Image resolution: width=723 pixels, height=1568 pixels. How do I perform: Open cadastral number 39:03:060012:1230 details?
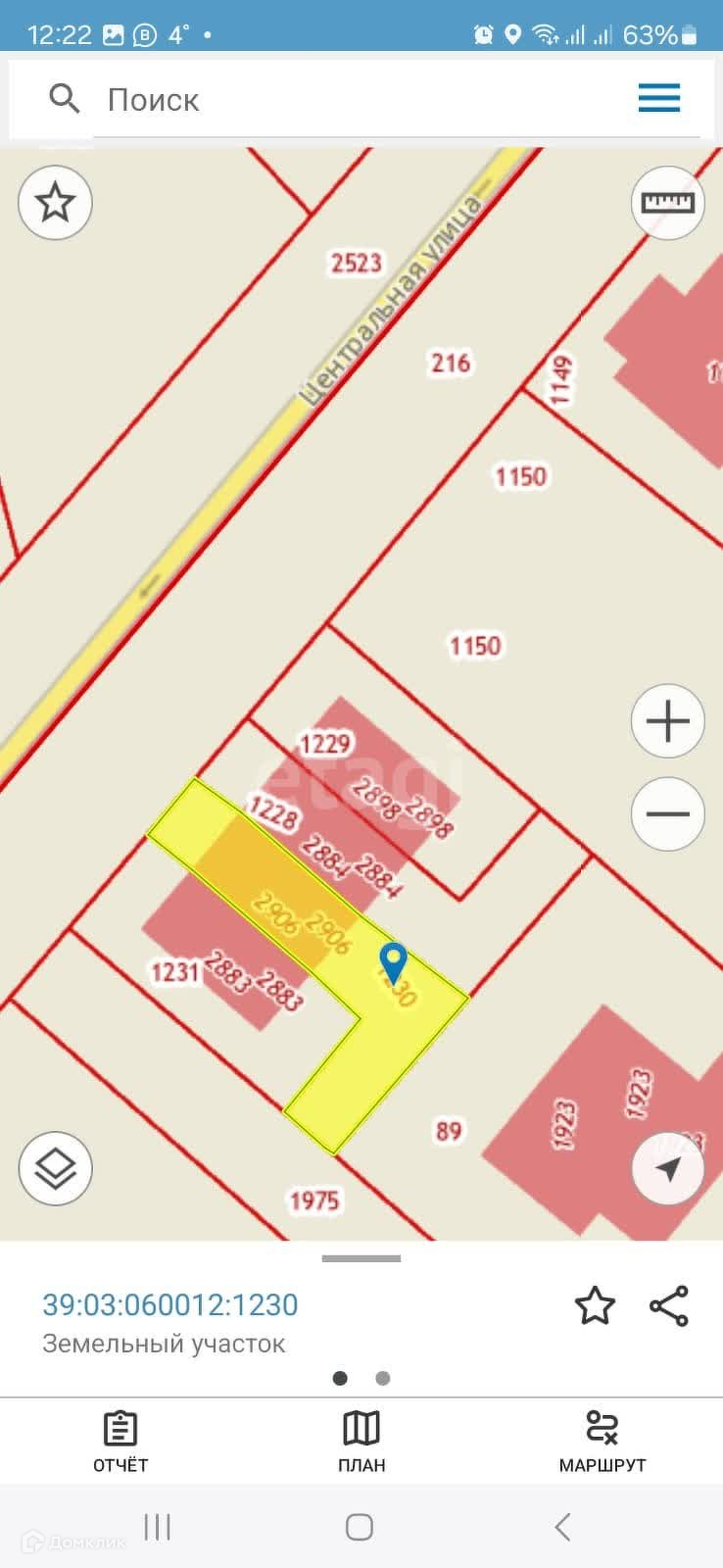pos(170,1304)
